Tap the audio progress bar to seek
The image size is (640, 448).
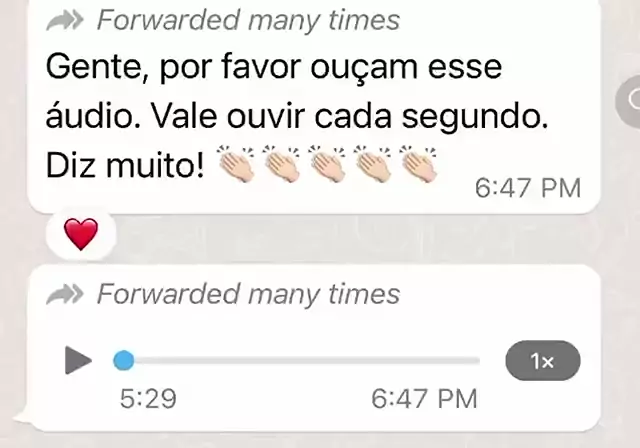300,360
